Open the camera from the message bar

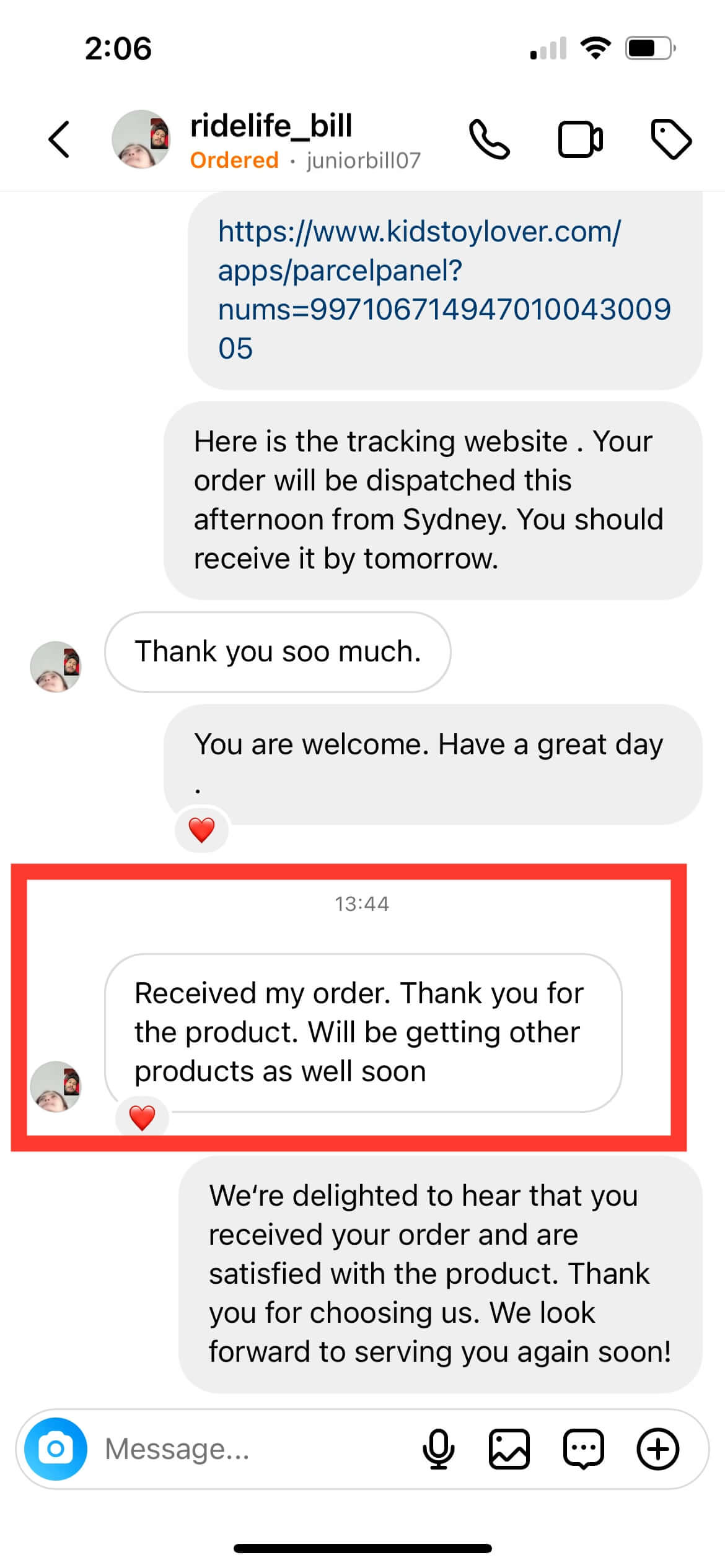click(56, 1448)
